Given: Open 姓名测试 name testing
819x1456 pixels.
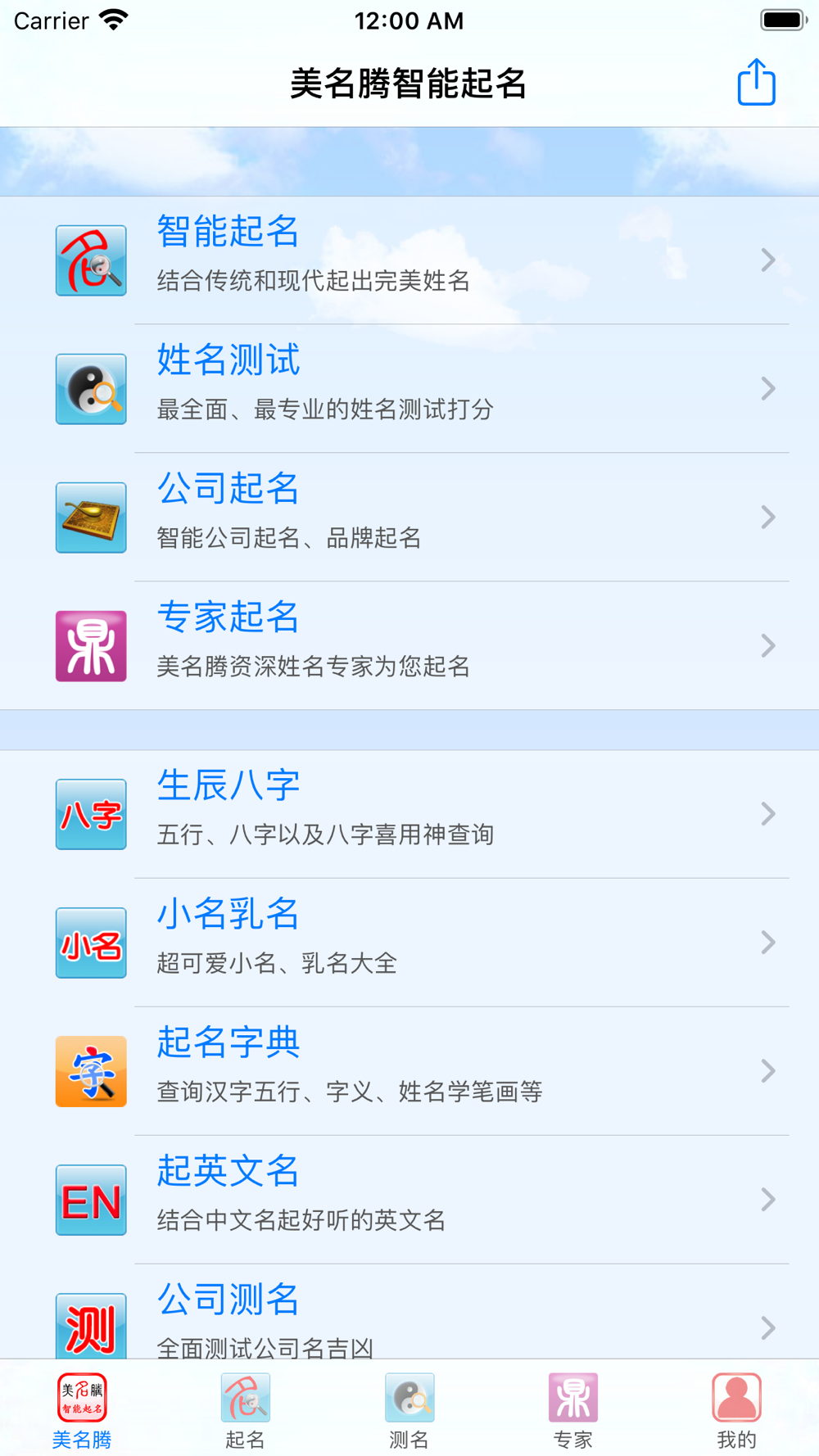Looking at the screenshot, I should click(x=409, y=388).
